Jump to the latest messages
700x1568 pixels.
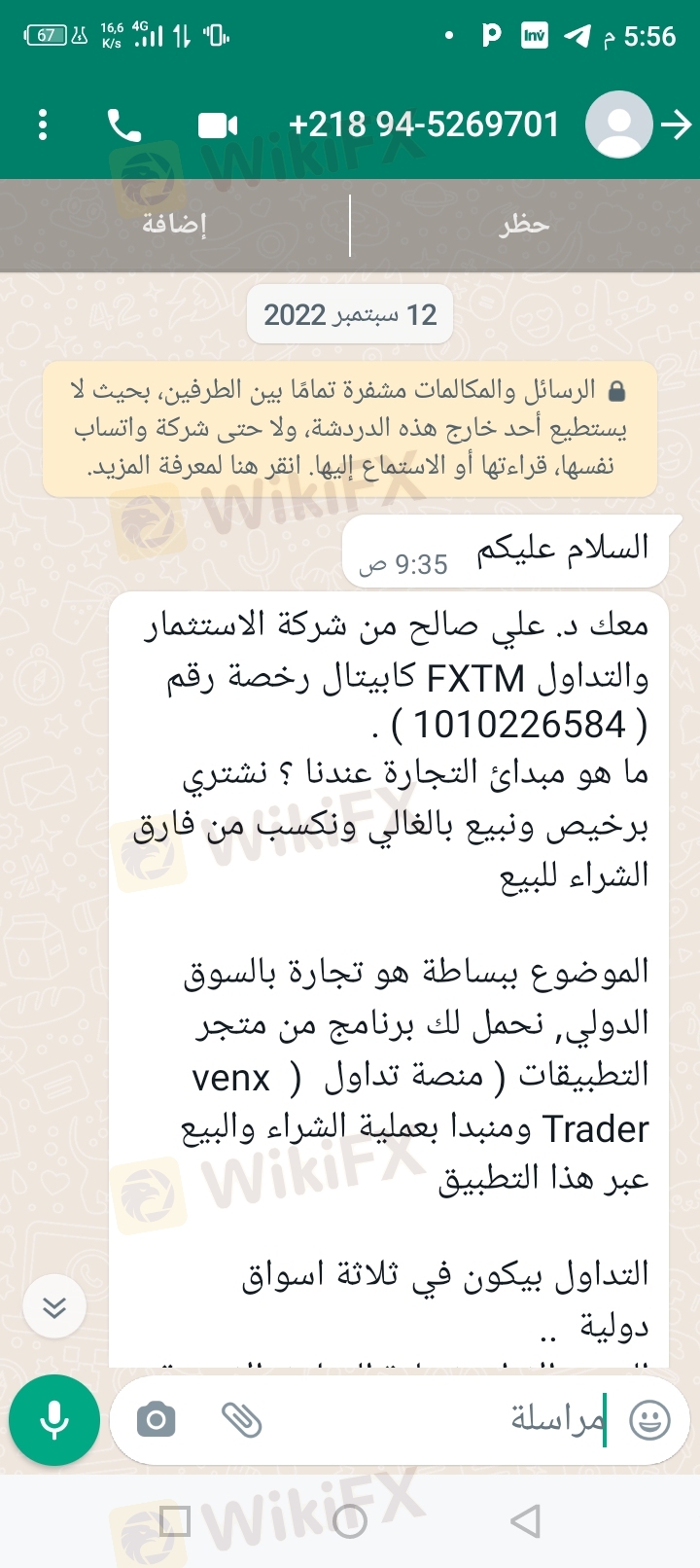[x=54, y=1306]
